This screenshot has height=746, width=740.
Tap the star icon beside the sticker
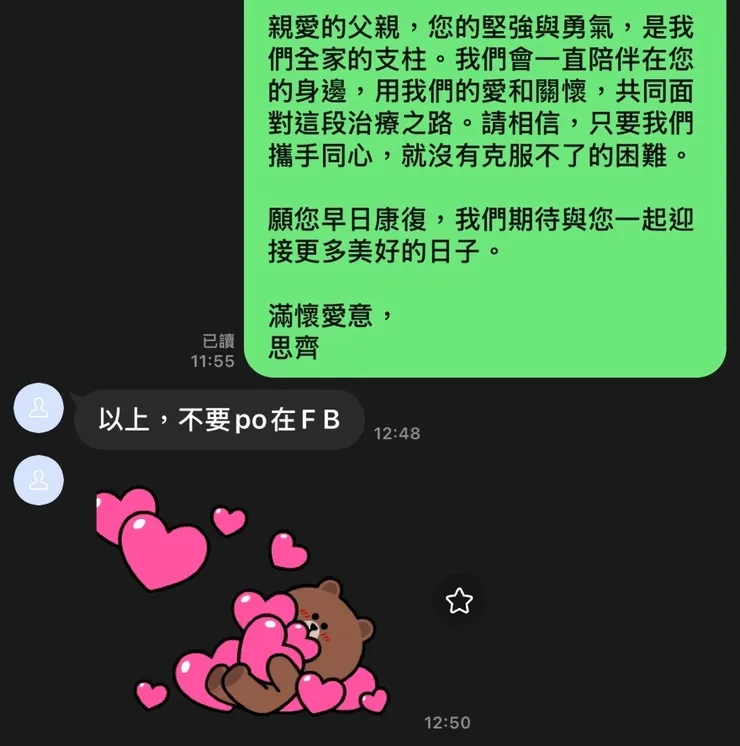(x=457, y=598)
